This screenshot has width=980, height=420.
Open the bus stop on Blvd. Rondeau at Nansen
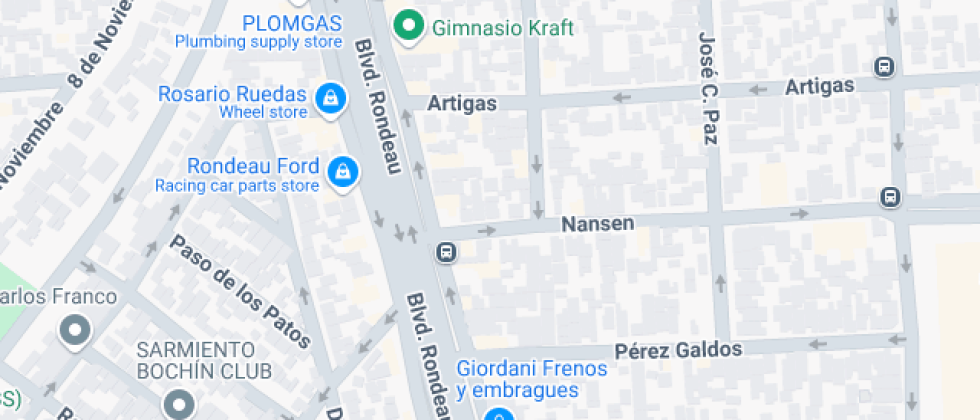(x=447, y=252)
